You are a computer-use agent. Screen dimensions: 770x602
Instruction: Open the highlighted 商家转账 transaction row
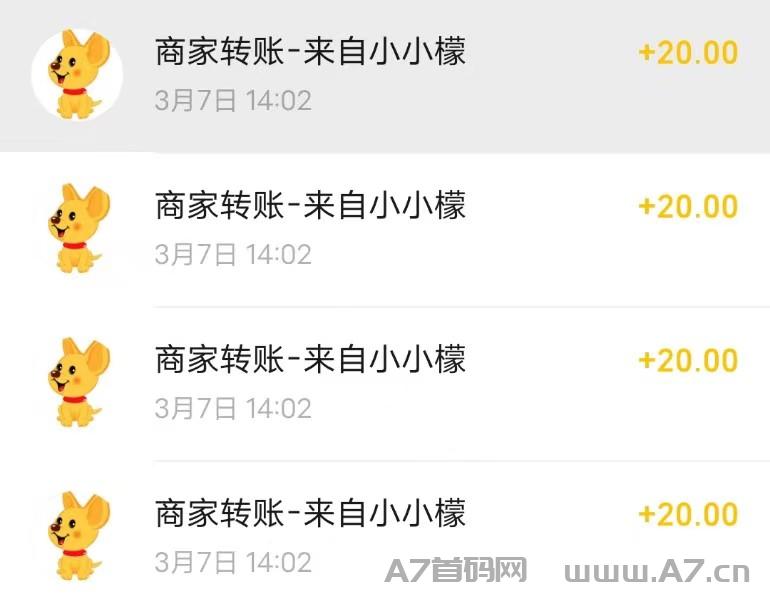pyautogui.click(x=385, y=75)
